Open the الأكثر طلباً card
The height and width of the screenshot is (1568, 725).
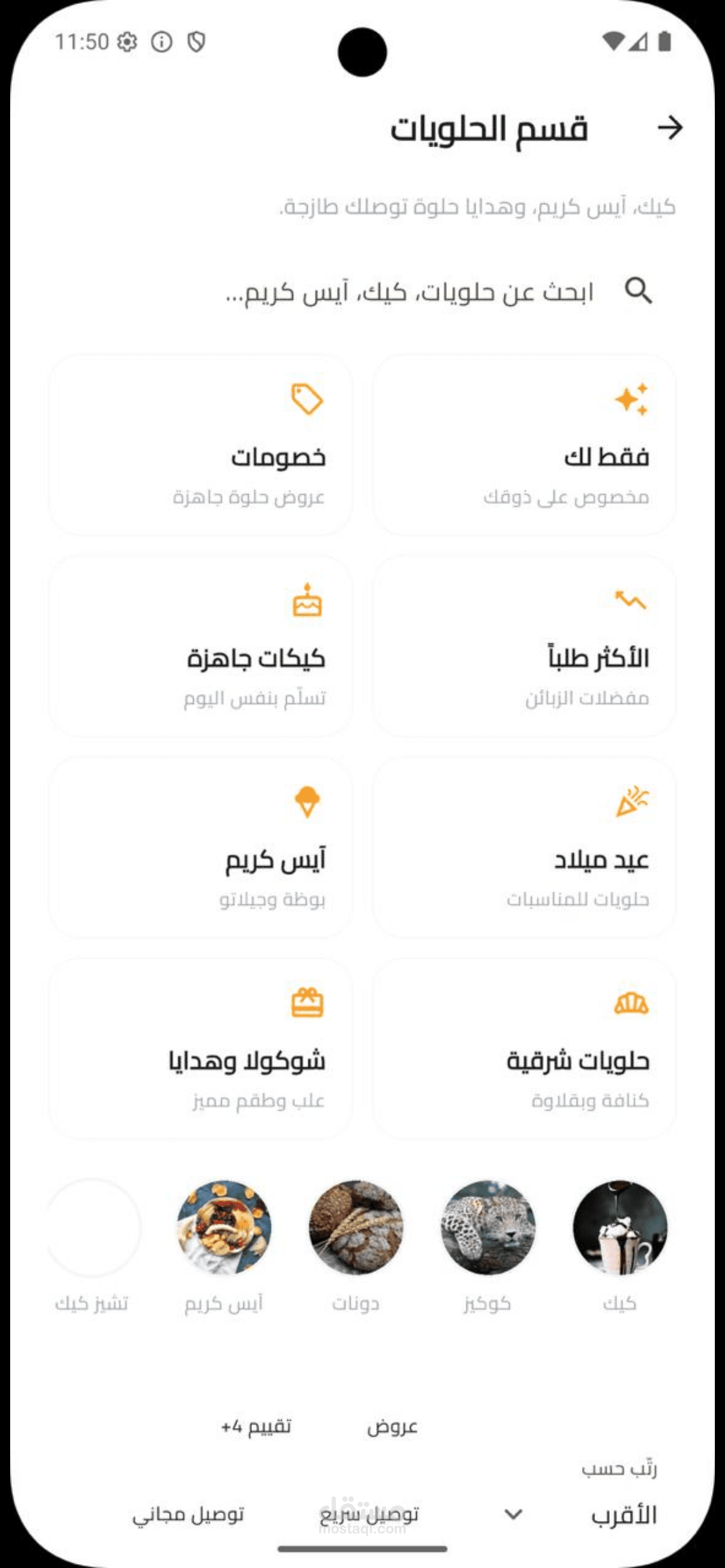coord(523,646)
